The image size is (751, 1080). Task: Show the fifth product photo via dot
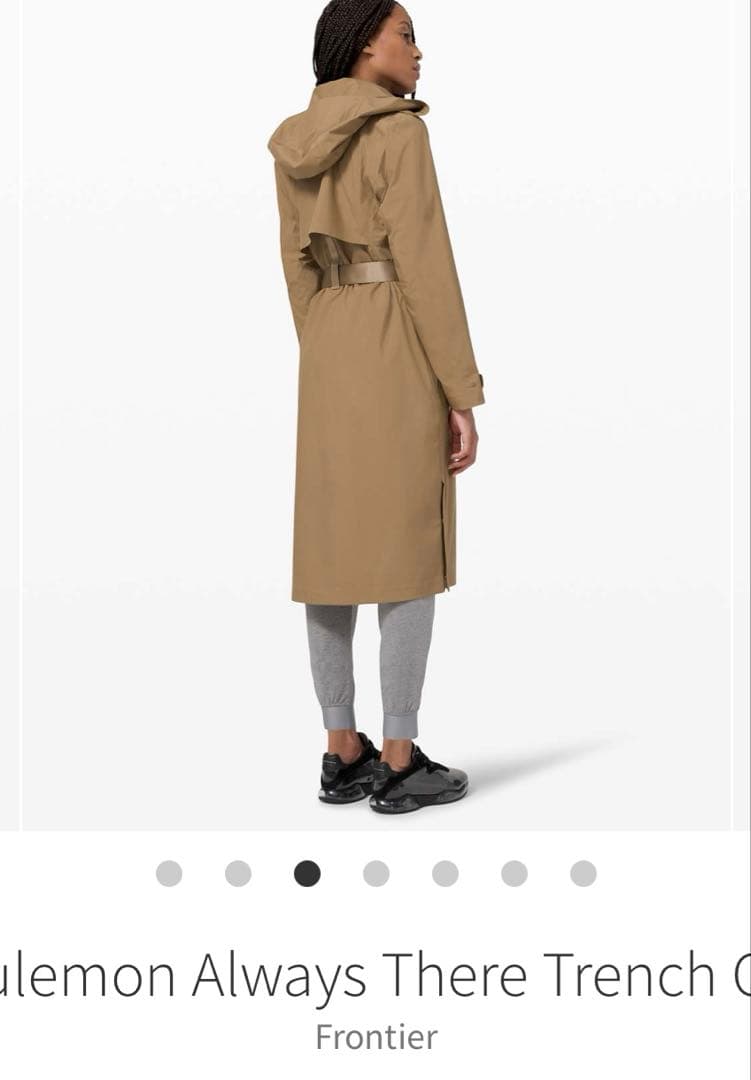[445, 873]
